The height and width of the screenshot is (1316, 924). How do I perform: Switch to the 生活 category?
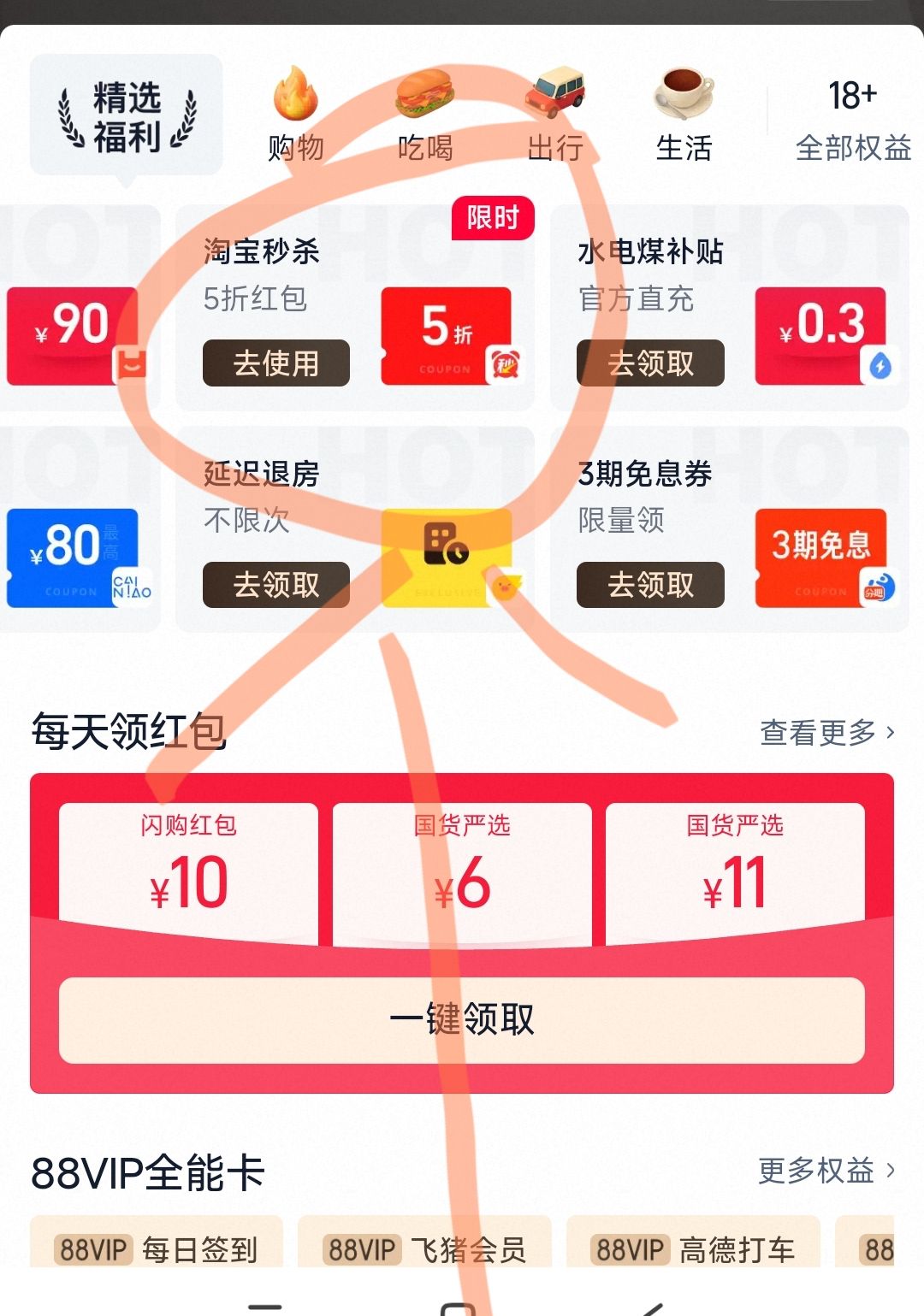coord(684,115)
